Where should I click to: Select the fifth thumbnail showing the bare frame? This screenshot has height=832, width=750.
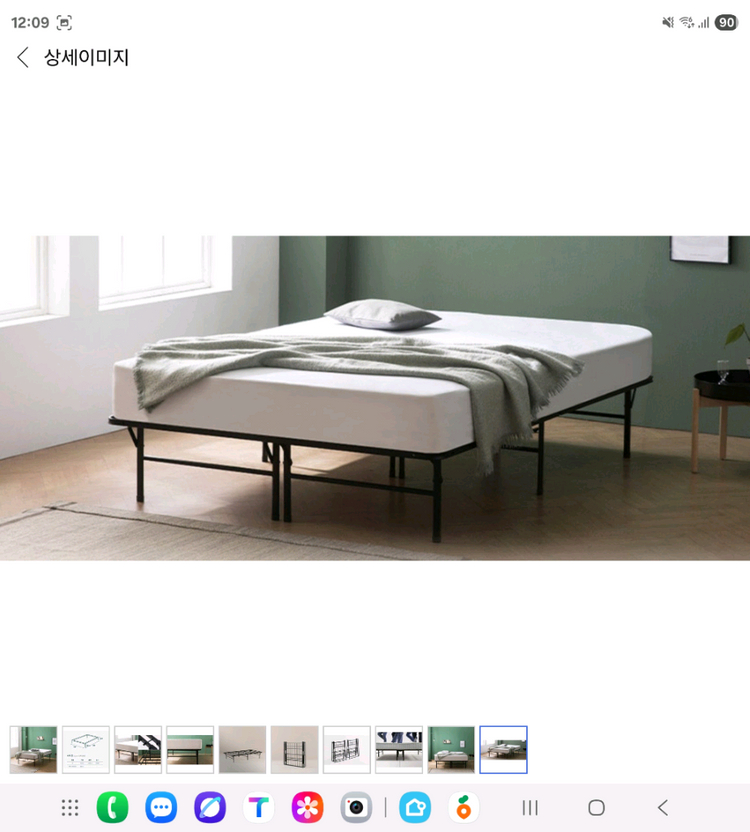click(242, 750)
